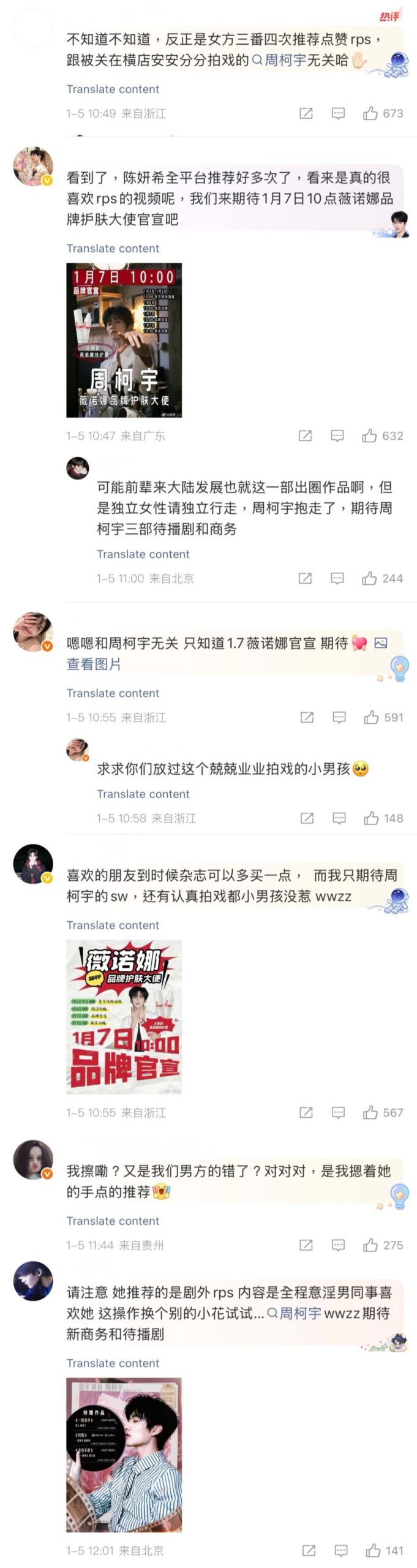Like the 陈妍希 comment with 632 likes
The image size is (417, 1568).
click(x=369, y=435)
